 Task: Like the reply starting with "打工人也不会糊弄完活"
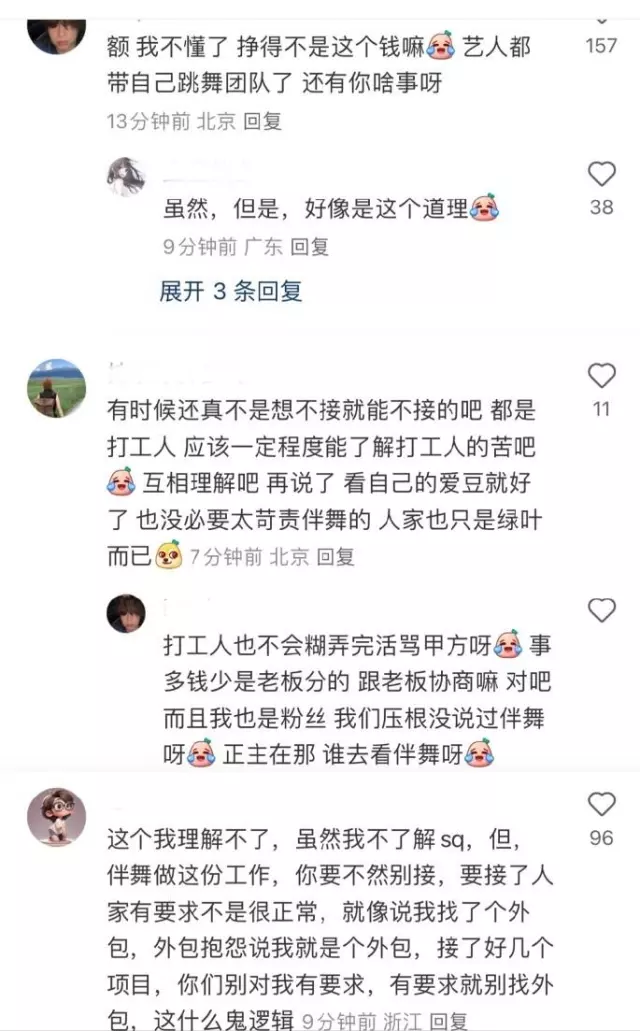coord(601,610)
